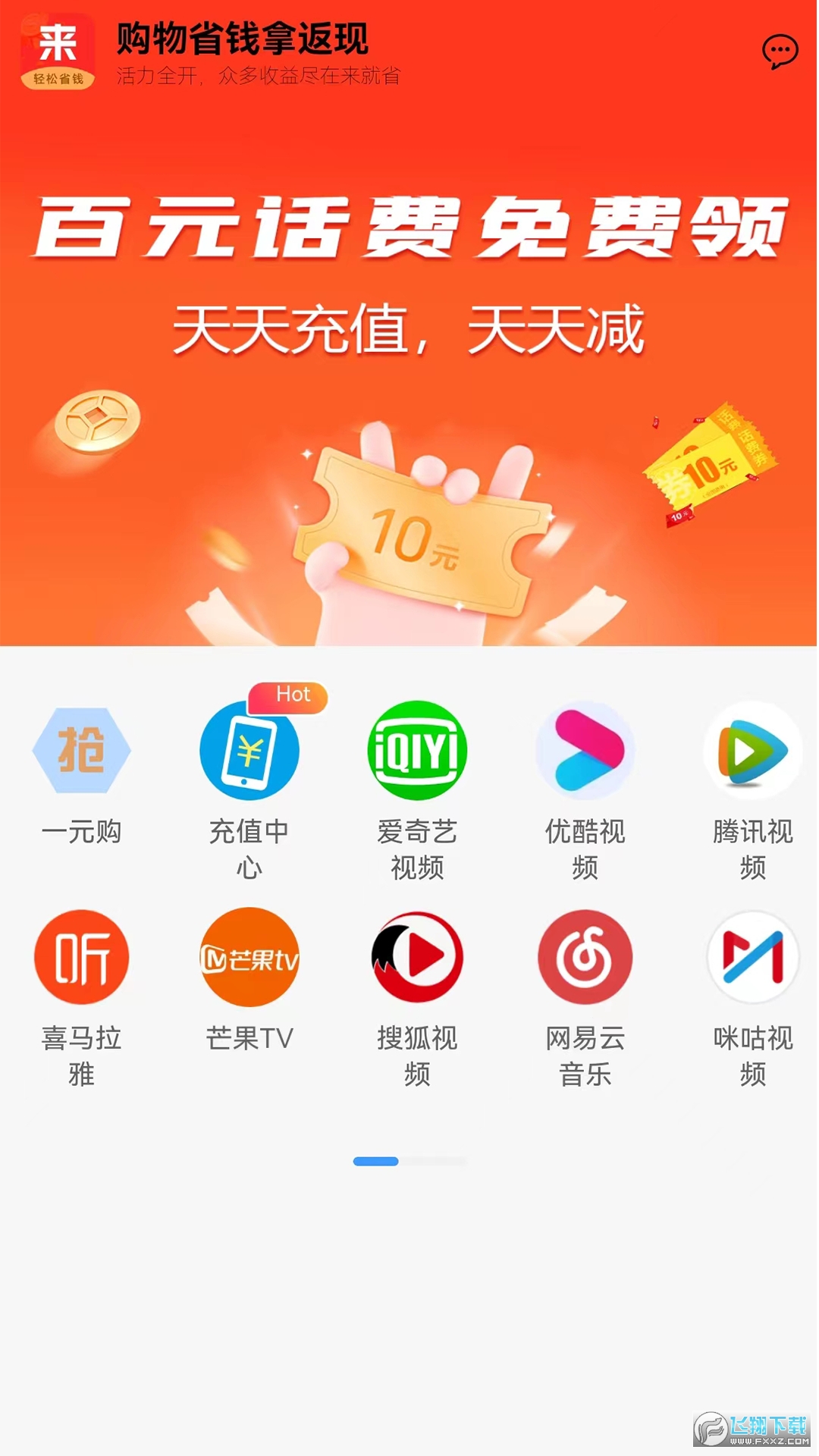Tap 网易云音乐 icon
Image resolution: width=819 pixels, height=1456 pixels.
coord(585,957)
